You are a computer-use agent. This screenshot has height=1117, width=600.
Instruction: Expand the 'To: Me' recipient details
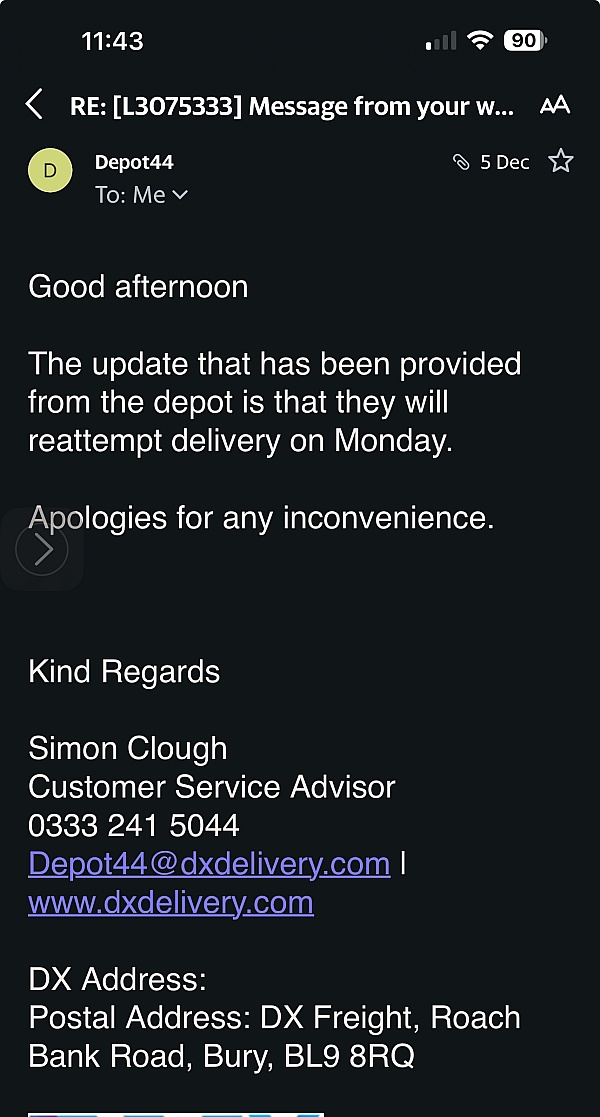(141, 195)
